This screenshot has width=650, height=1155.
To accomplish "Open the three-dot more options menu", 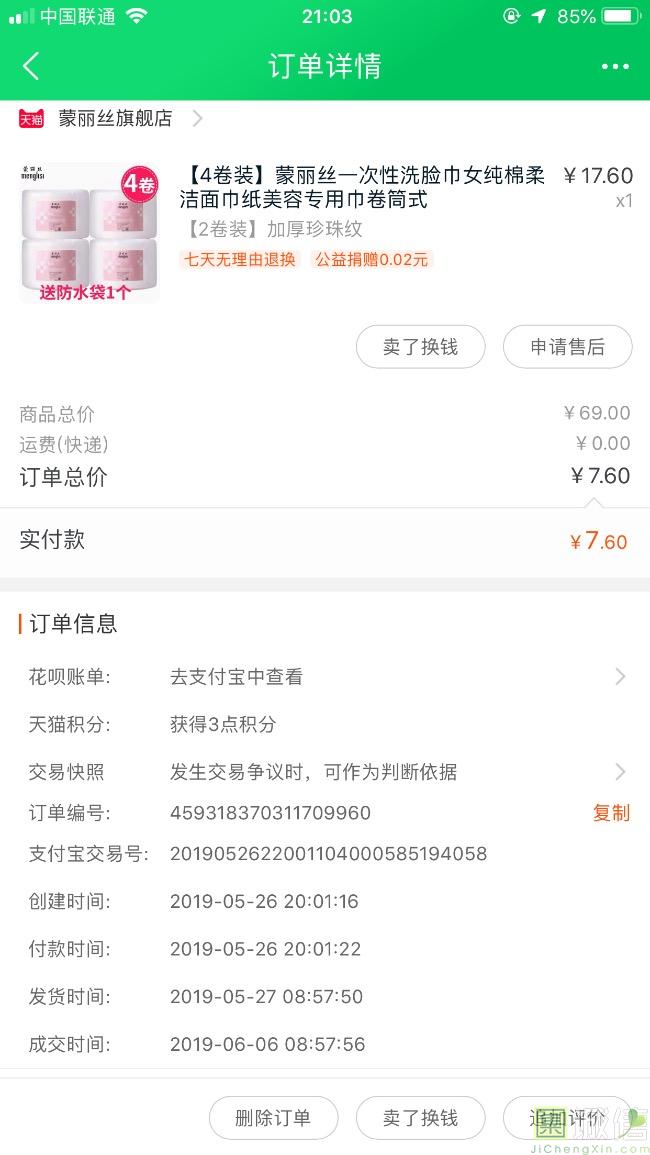I will (615, 67).
